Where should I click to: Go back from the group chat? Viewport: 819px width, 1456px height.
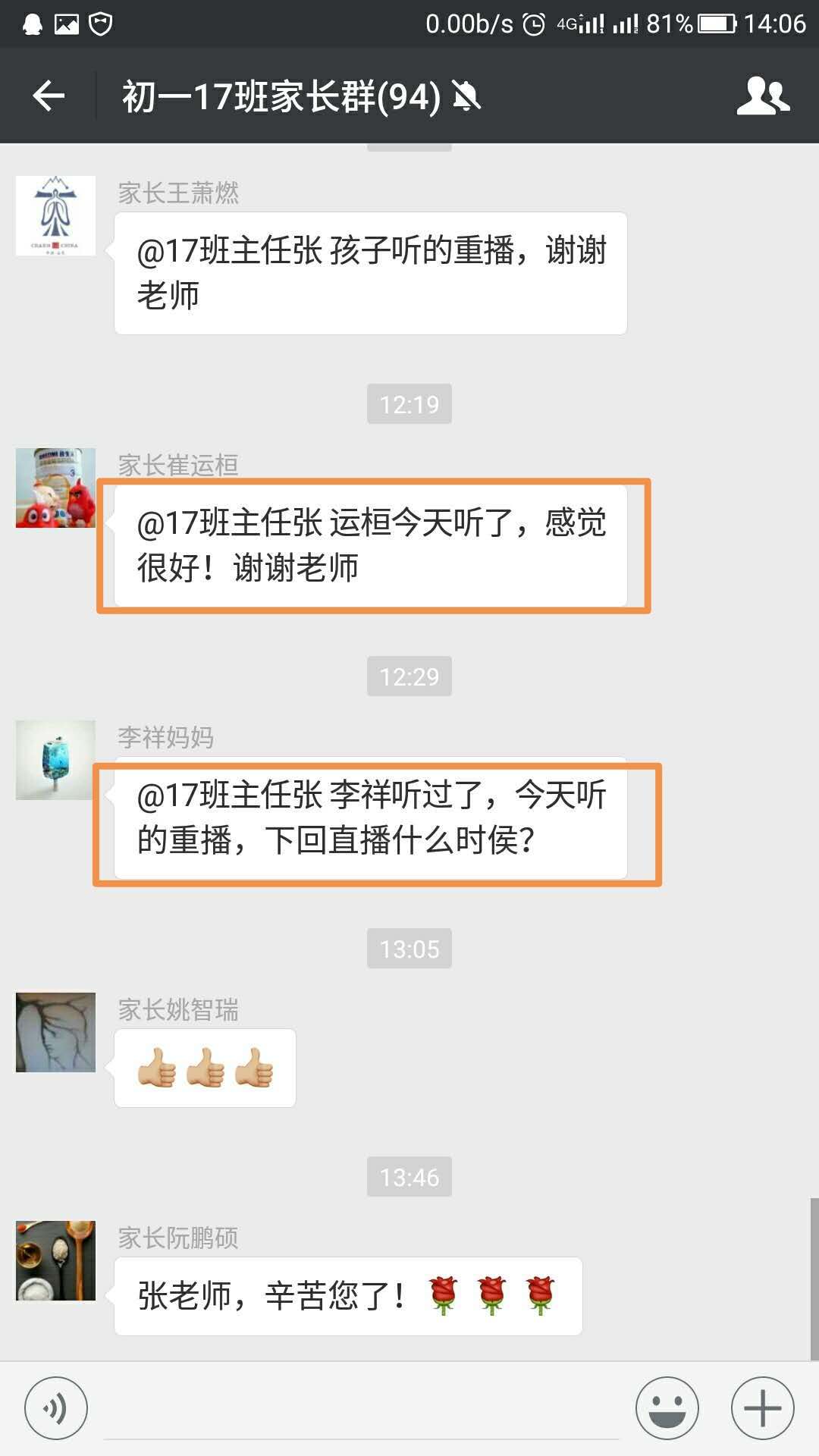[49, 96]
